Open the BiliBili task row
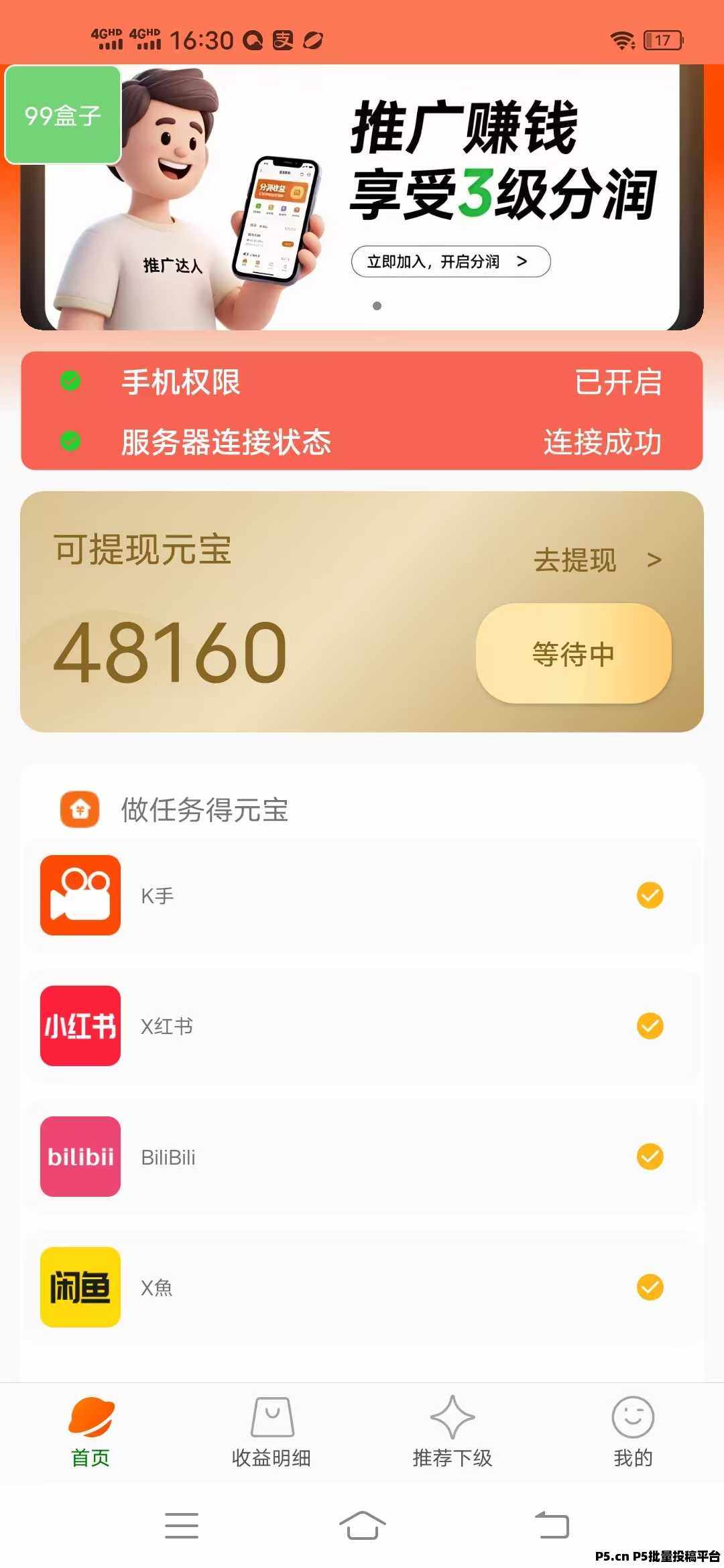This screenshot has width=724, height=1568. 362,1157
